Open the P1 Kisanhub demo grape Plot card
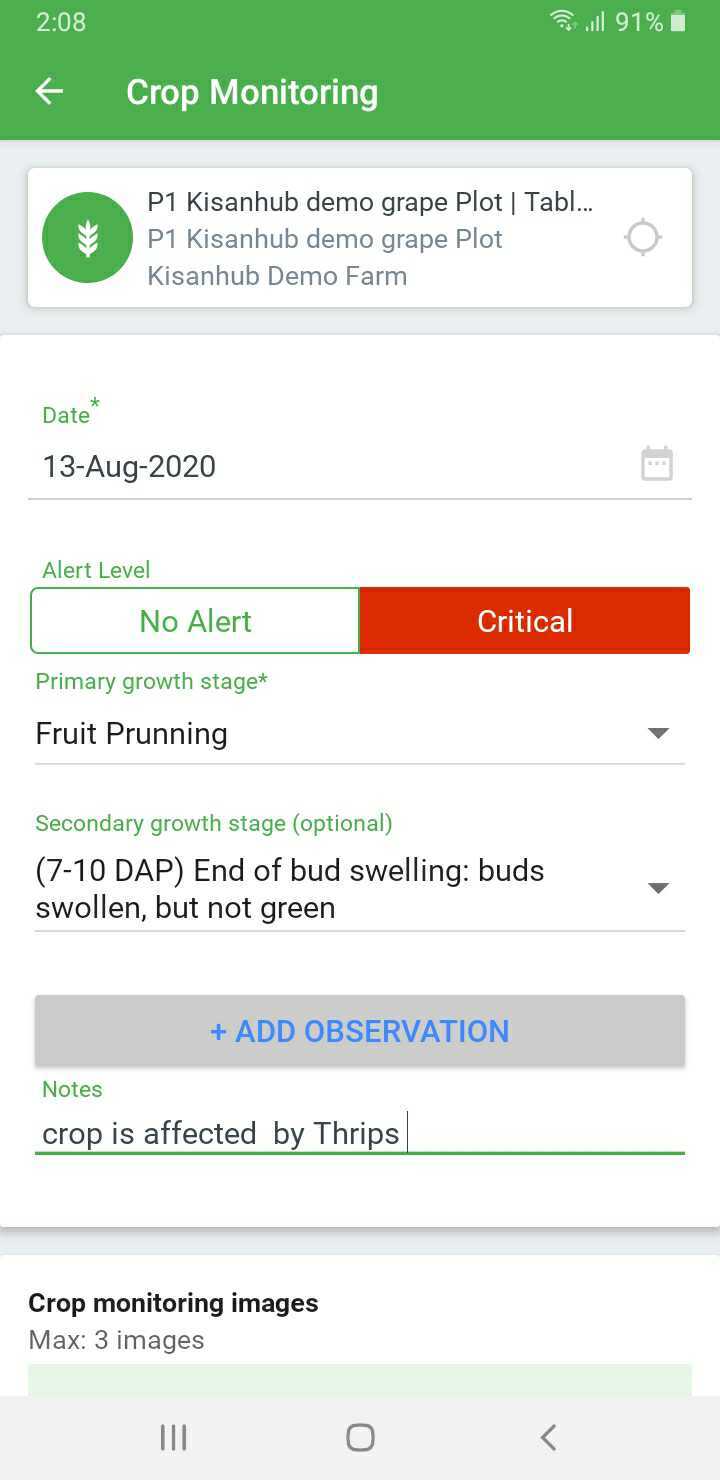720x1480 pixels. [x=360, y=238]
